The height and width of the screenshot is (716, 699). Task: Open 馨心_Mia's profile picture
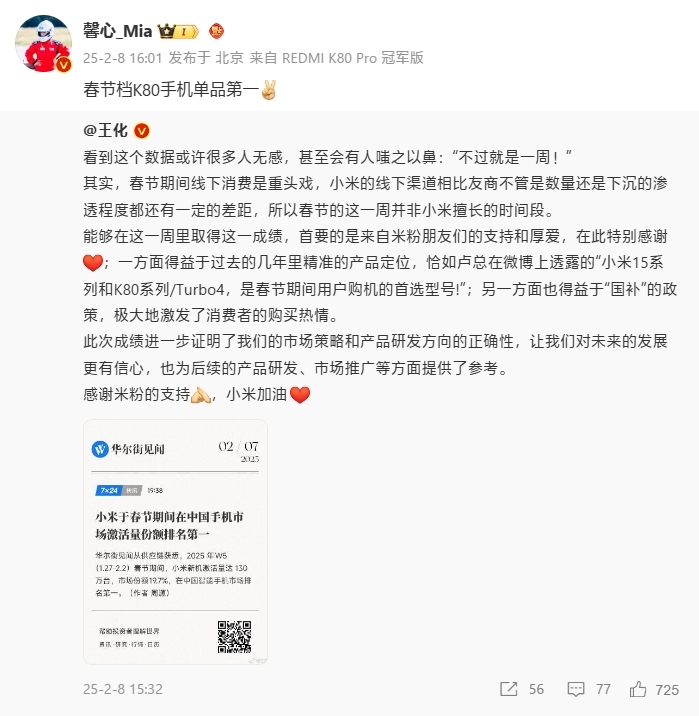click(43, 45)
